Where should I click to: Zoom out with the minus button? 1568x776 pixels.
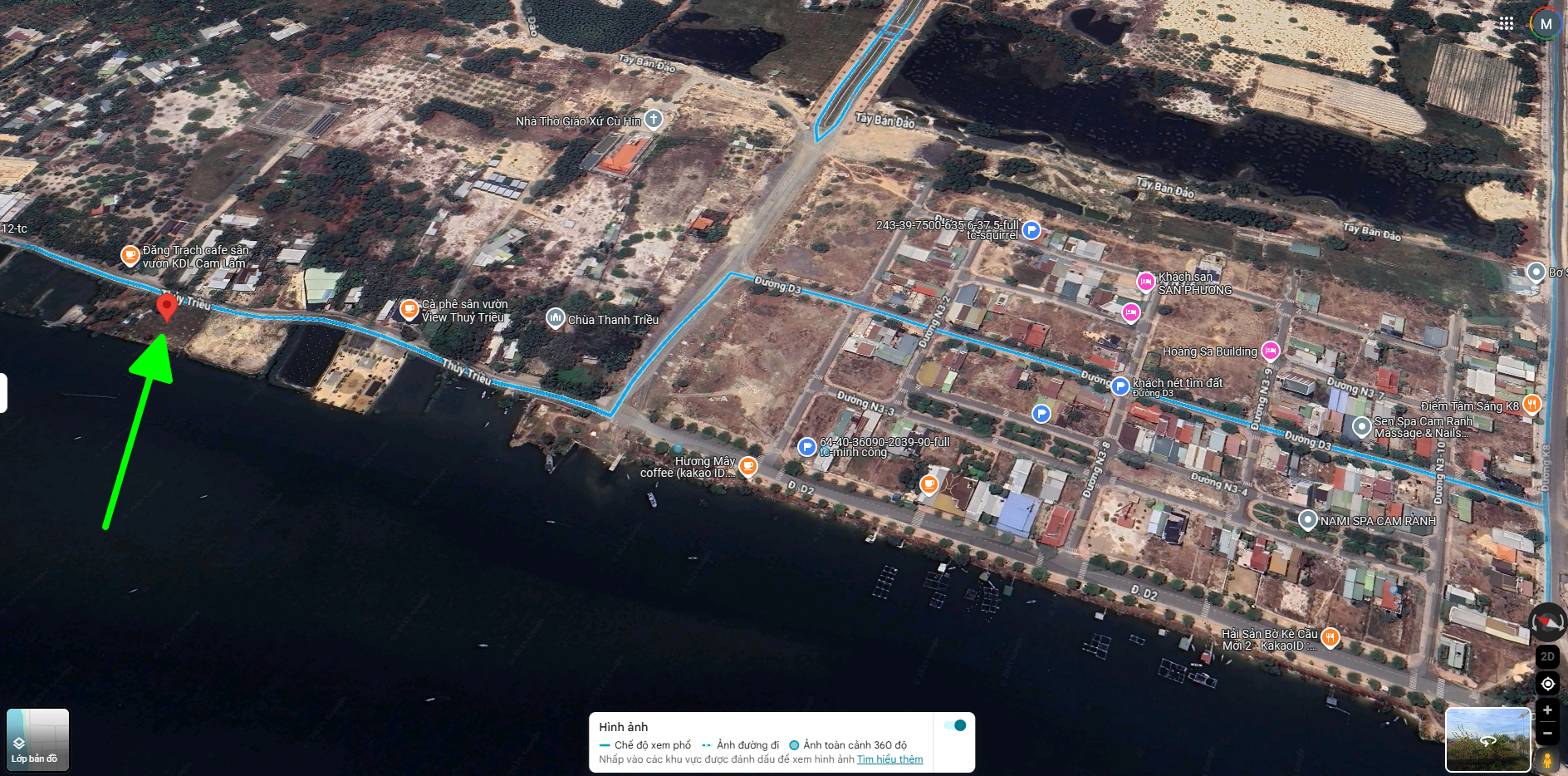[x=1547, y=734]
